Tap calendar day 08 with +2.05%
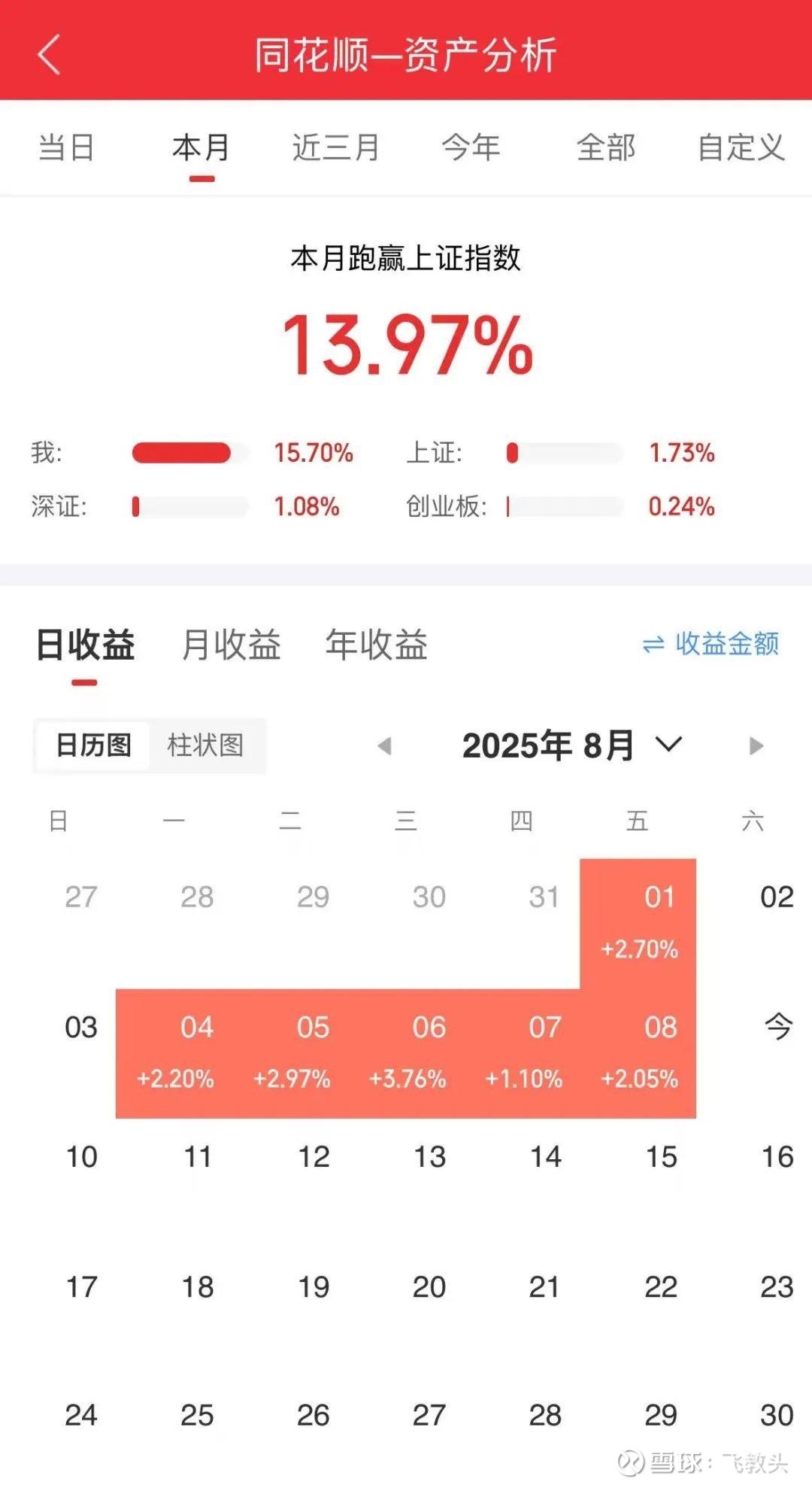Viewport: 812px width, 1488px height. 638,1053
